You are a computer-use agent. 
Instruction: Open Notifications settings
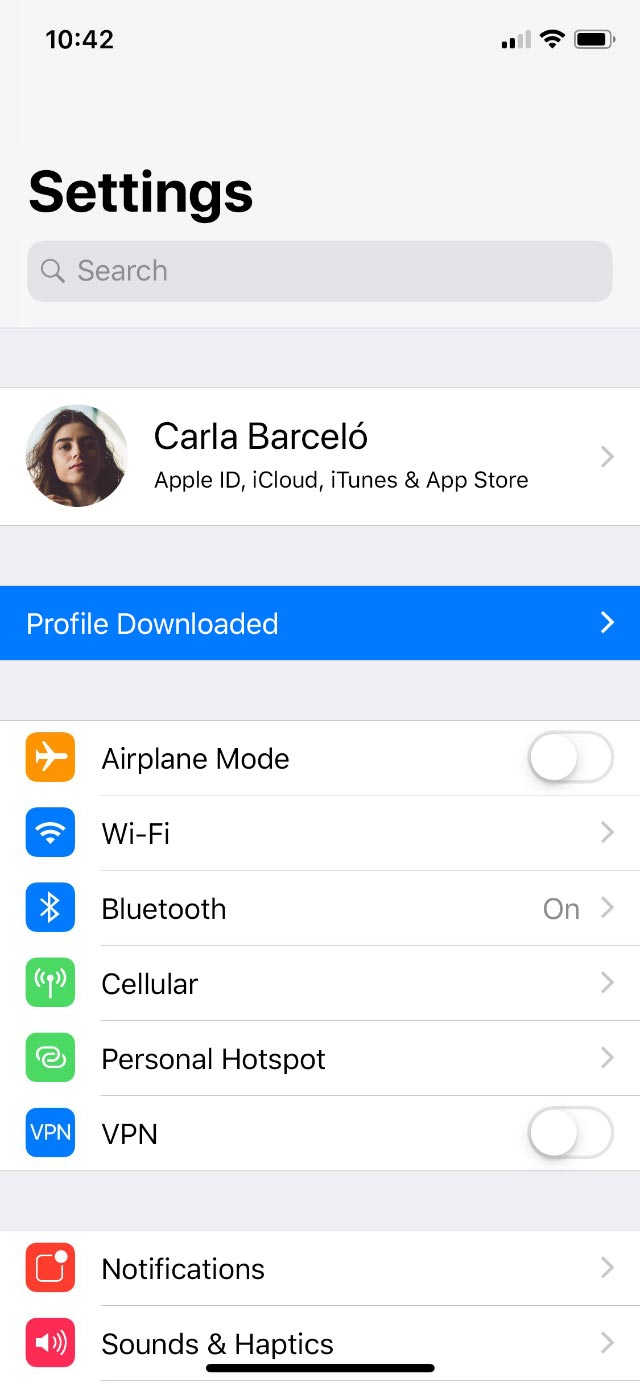[320, 1269]
